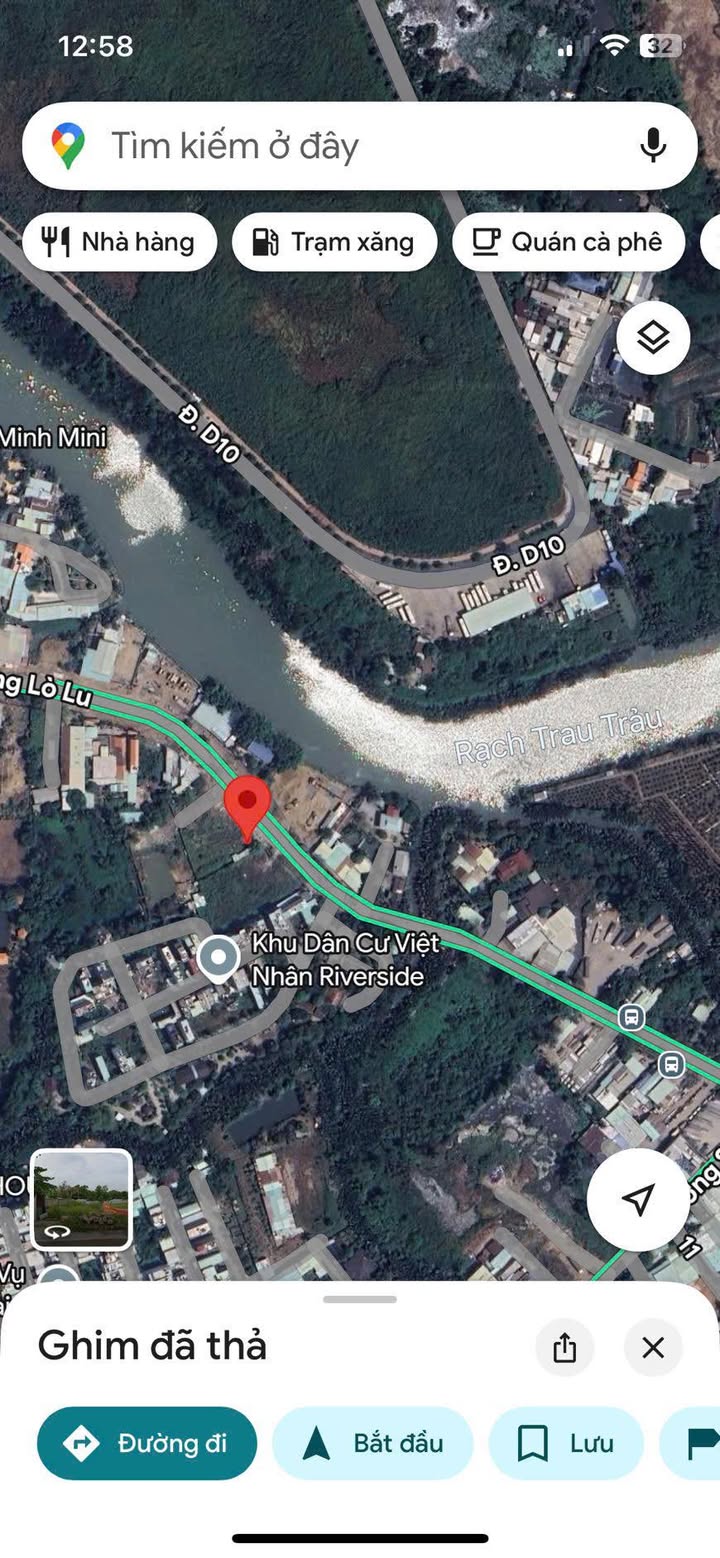Close the "Ghim đã thả" panel

coord(653,1347)
